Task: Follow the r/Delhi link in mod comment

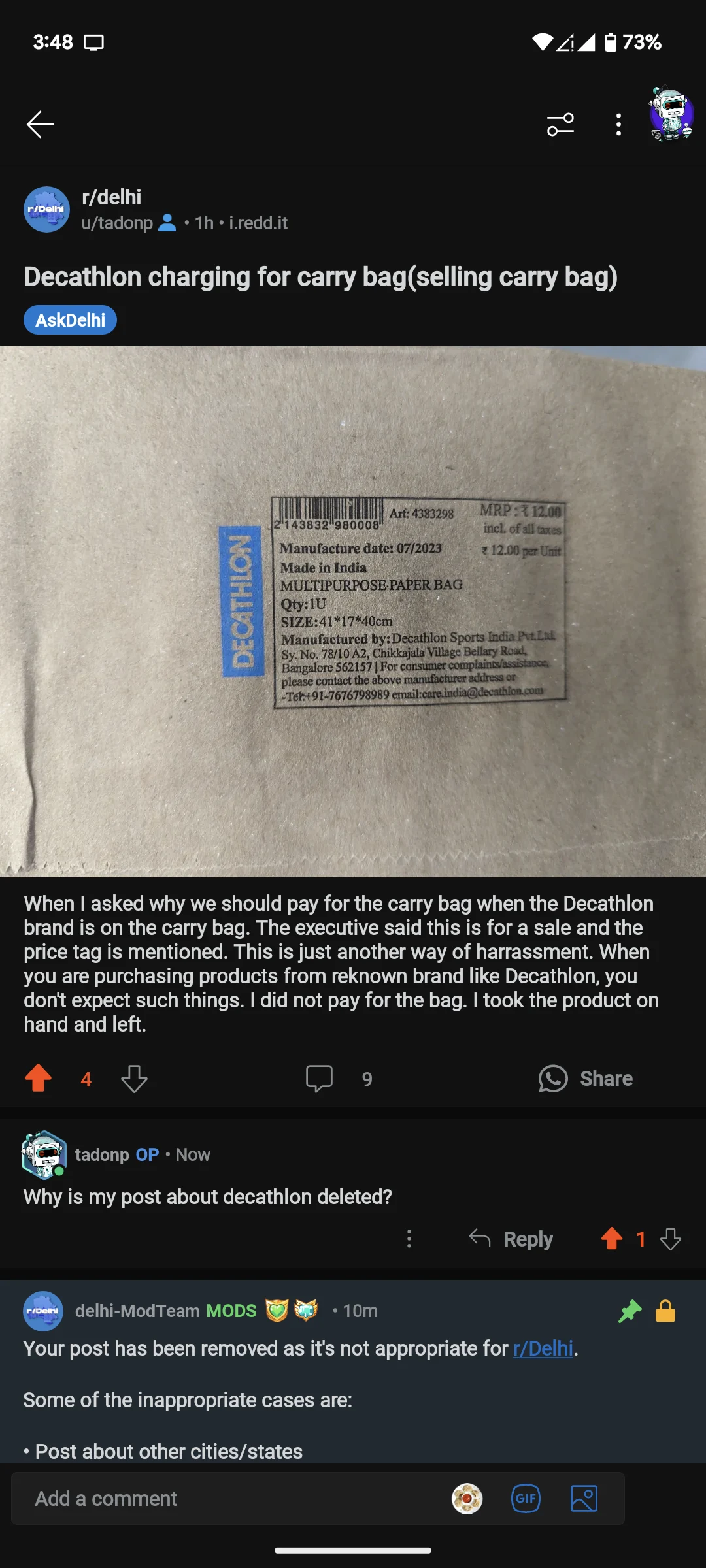Action: tap(544, 1348)
